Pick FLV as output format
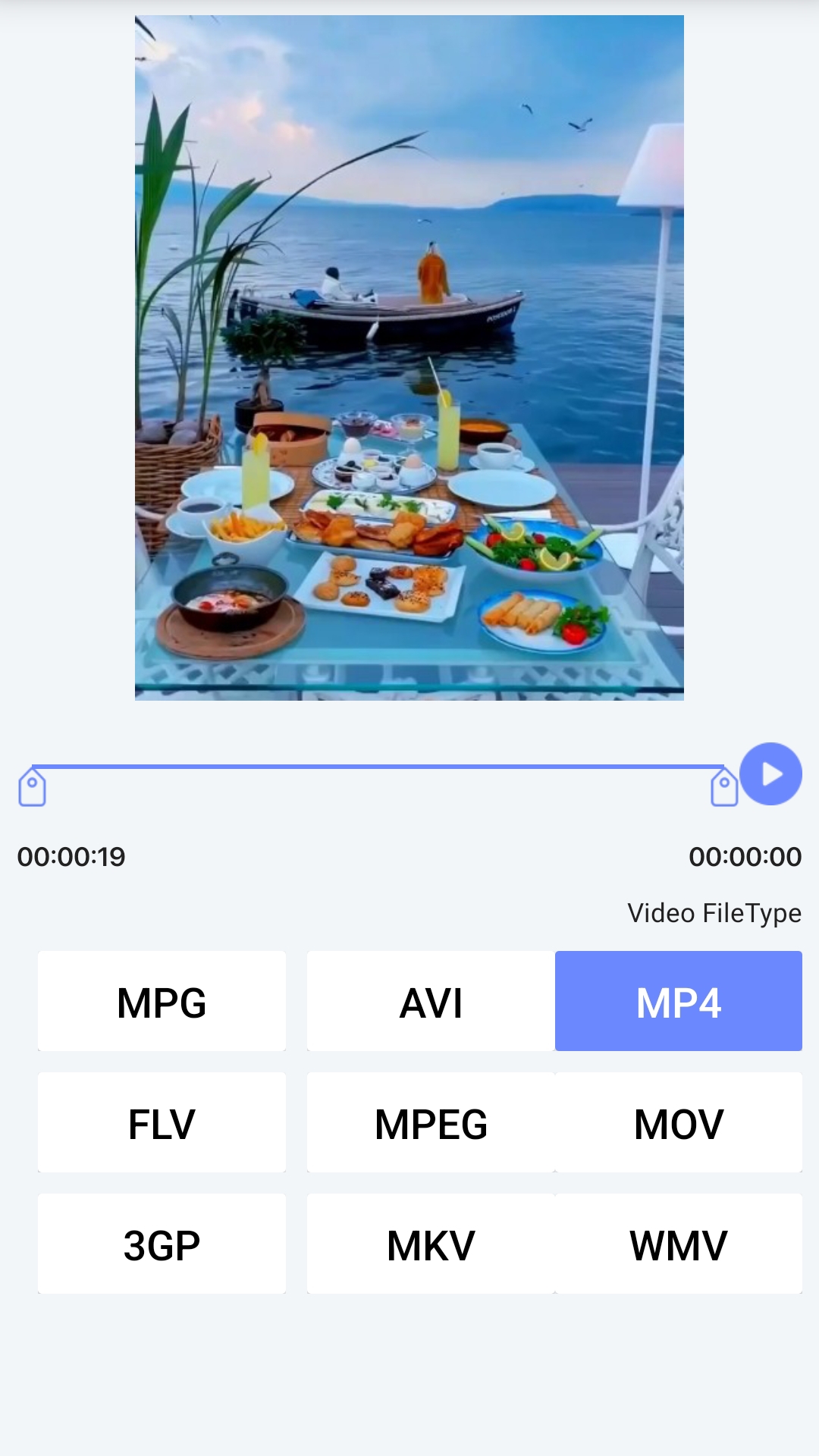The width and height of the screenshot is (819, 1456). pos(162,1122)
